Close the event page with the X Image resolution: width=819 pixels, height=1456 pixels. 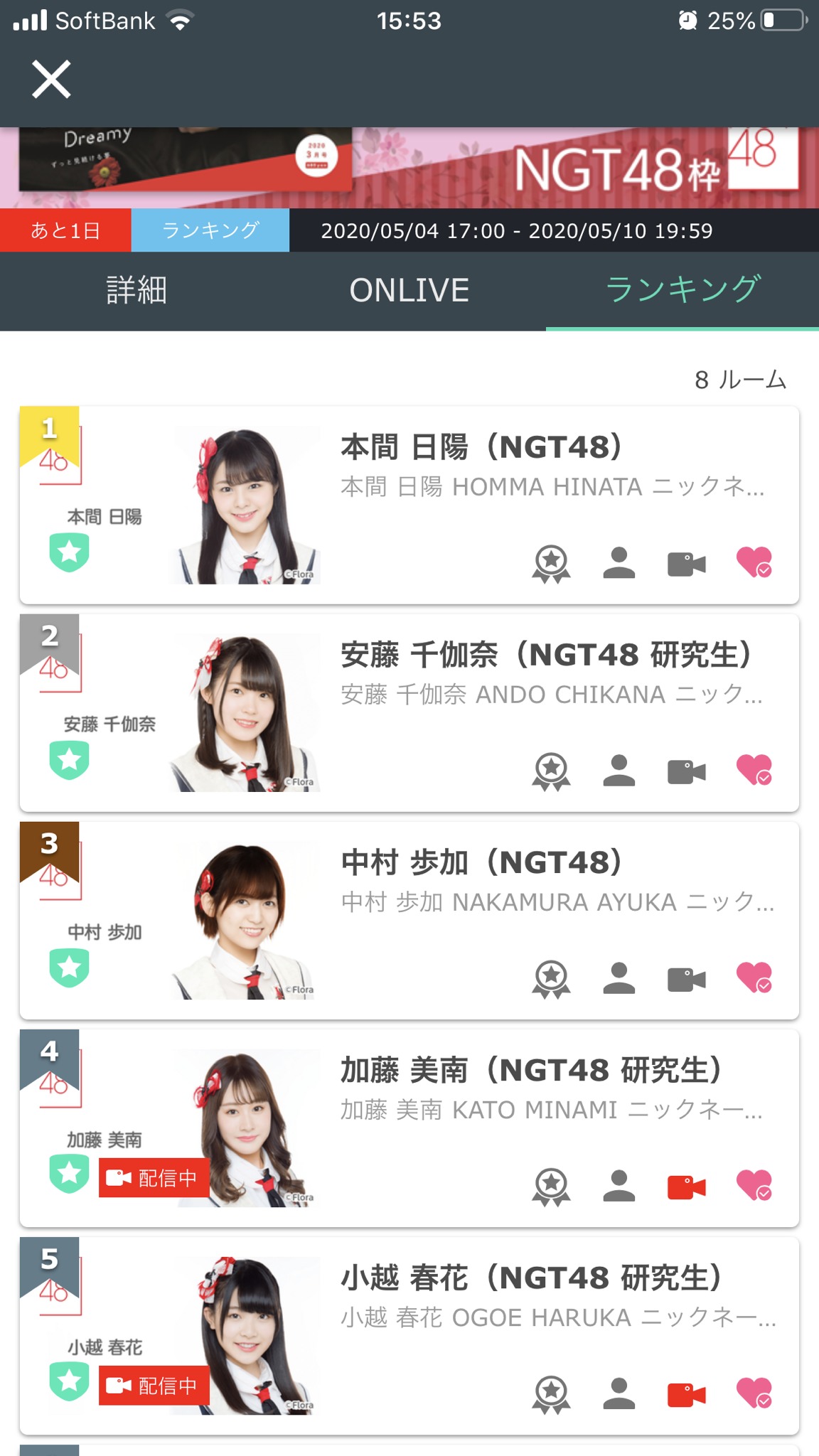51,79
